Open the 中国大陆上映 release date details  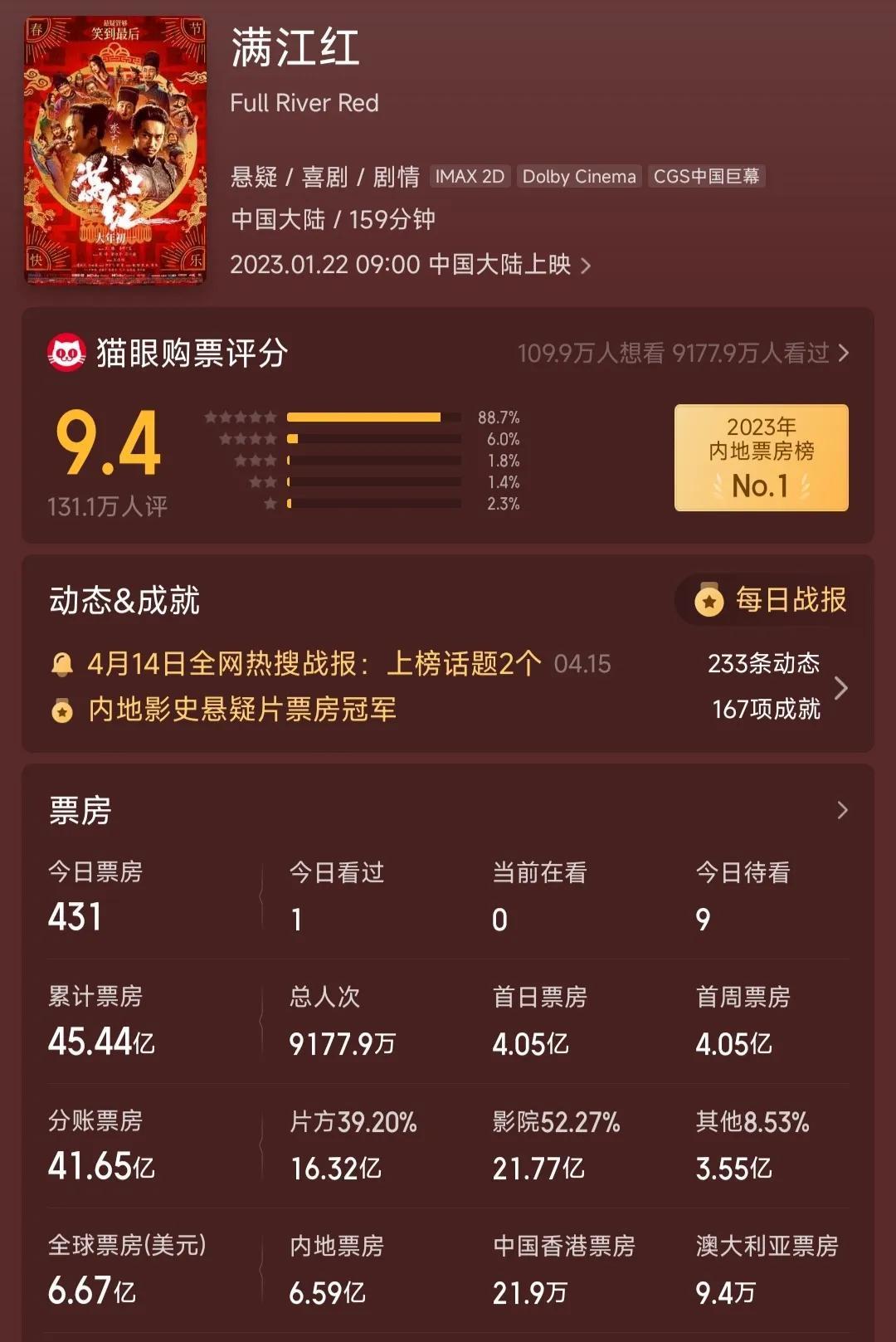[411, 265]
